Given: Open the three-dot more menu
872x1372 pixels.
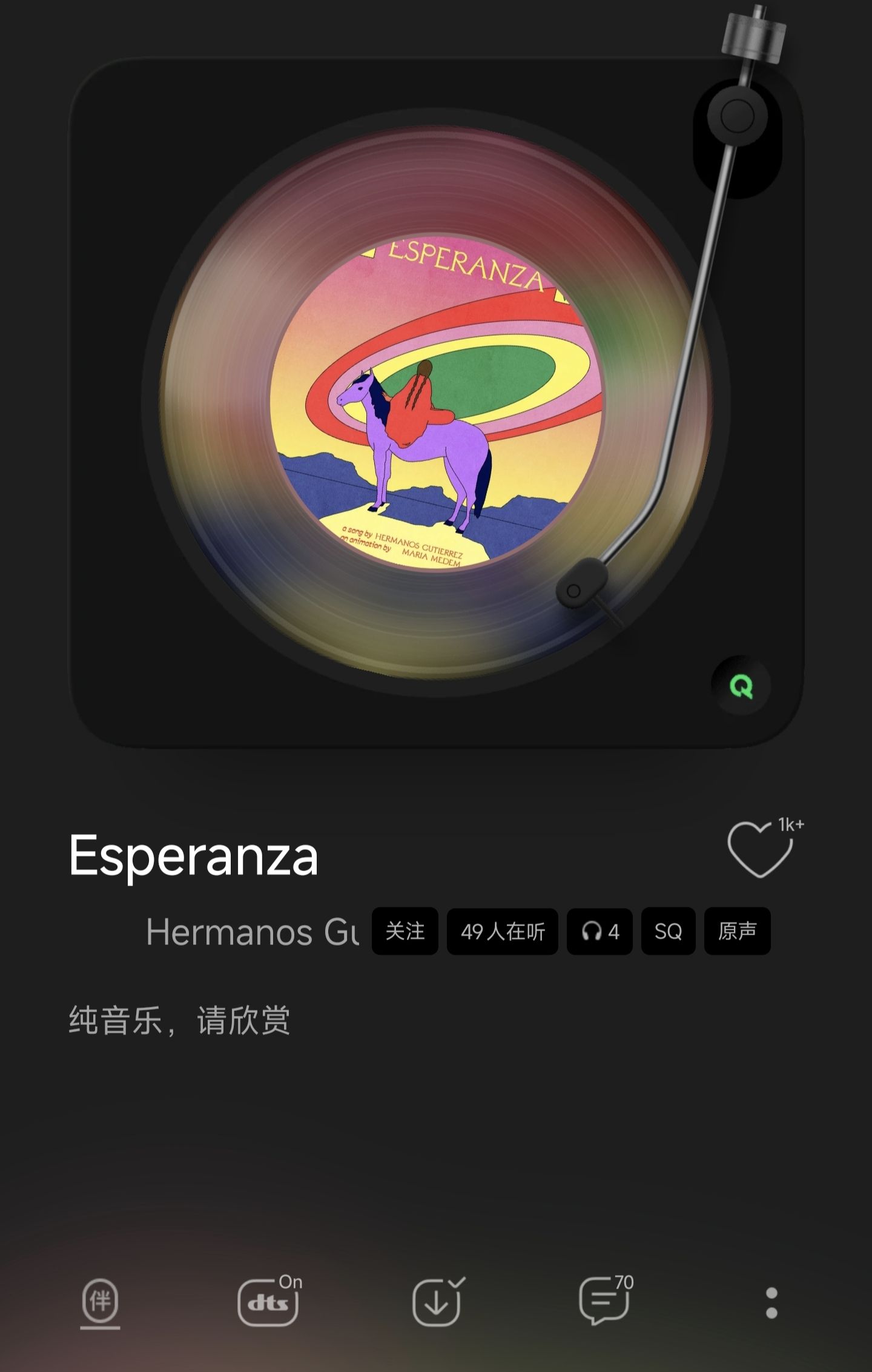Looking at the screenshot, I should tap(771, 1303).
